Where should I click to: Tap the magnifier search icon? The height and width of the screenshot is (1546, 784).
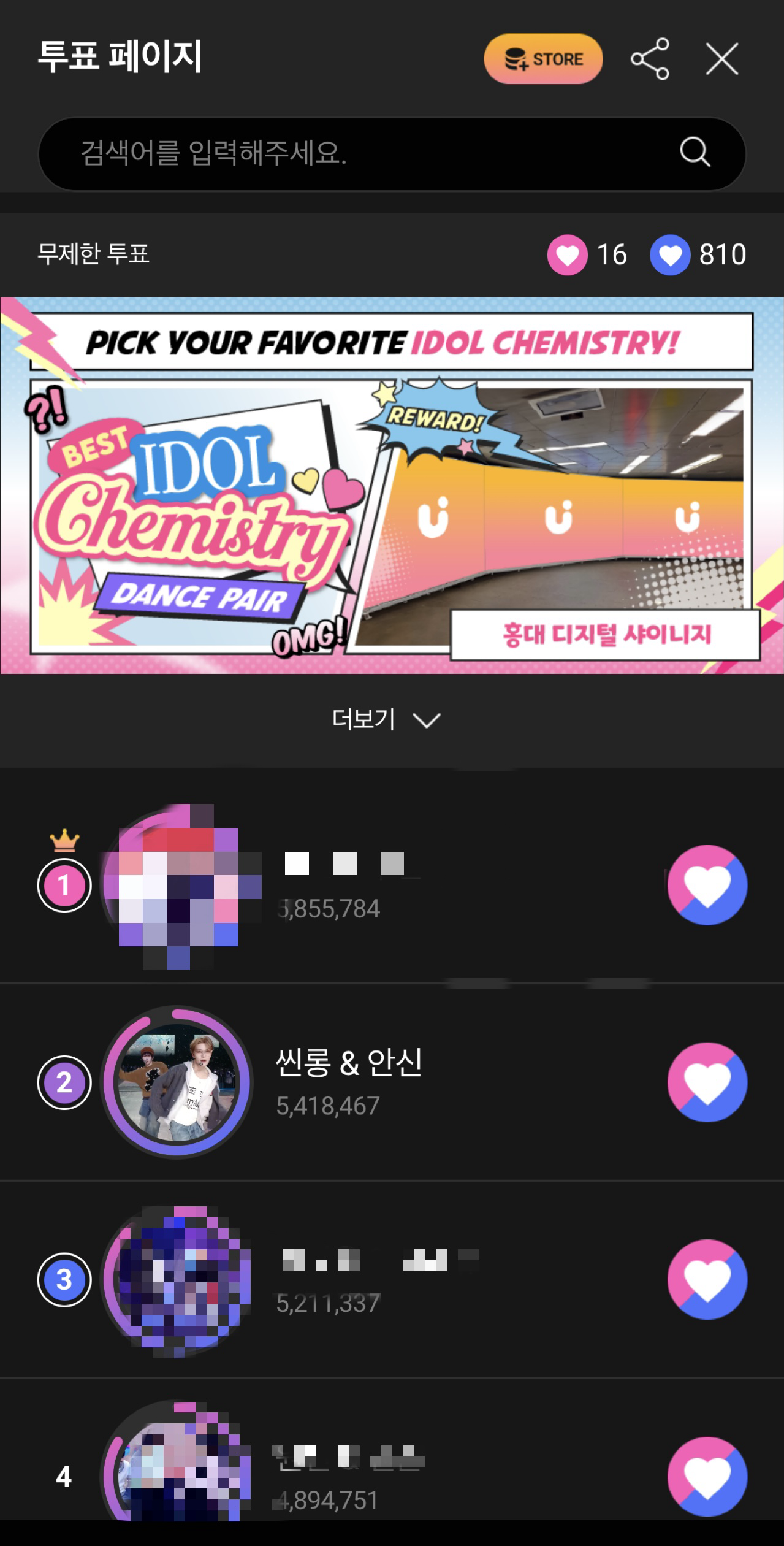[695, 152]
